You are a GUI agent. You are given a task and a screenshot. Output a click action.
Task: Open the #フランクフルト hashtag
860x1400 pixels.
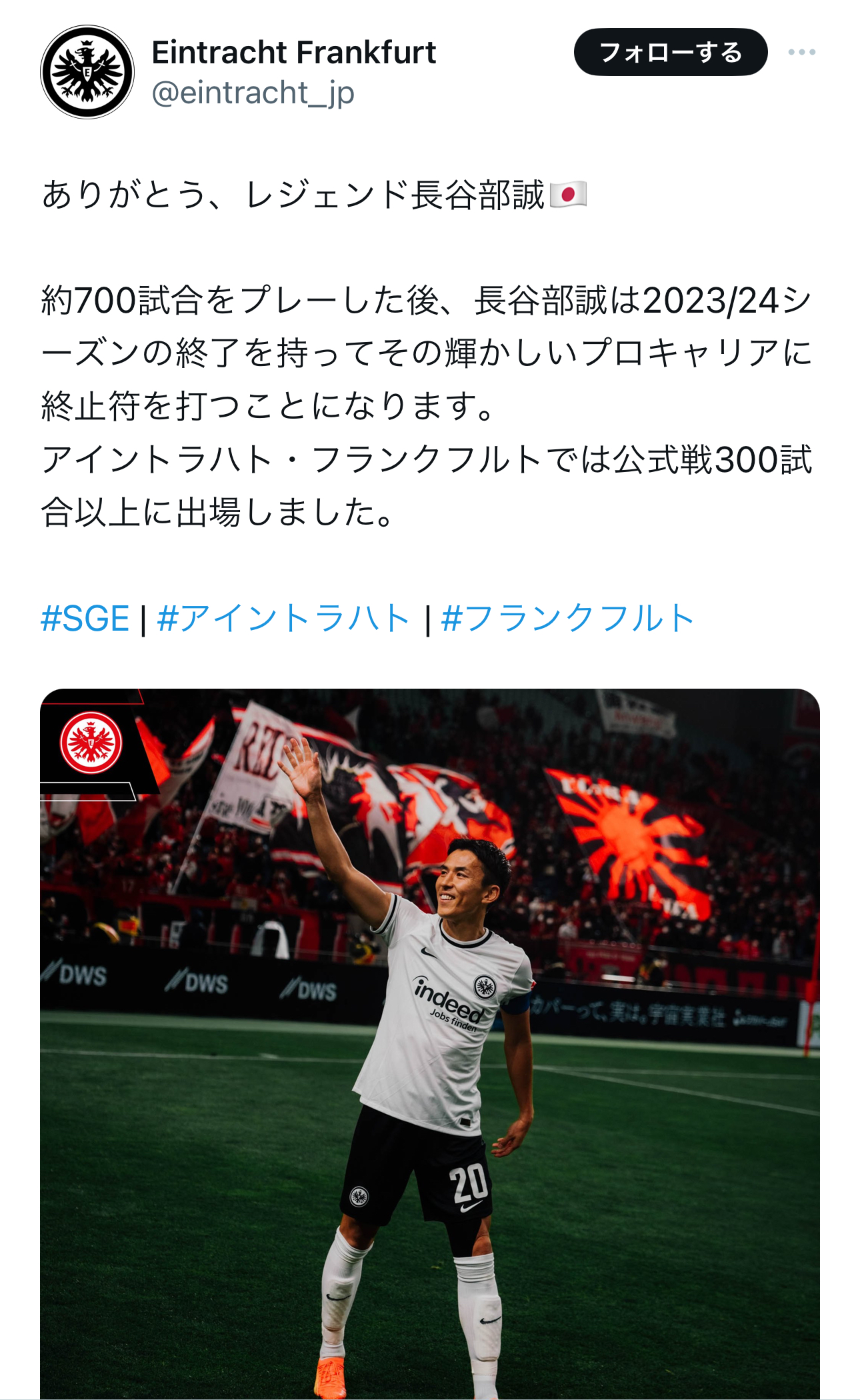567,618
